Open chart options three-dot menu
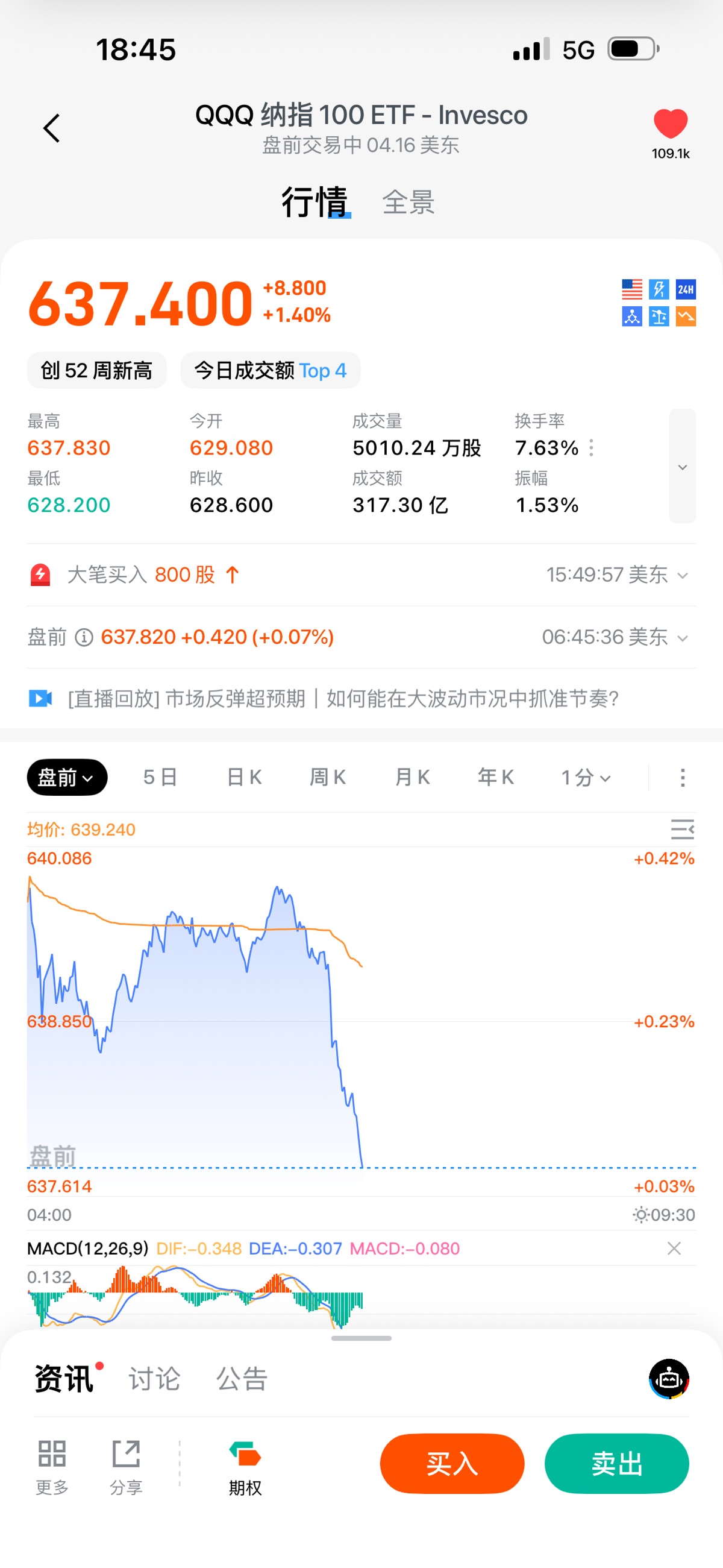The height and width of the screenshot is (1568, 723). click(x=682, y=777)
